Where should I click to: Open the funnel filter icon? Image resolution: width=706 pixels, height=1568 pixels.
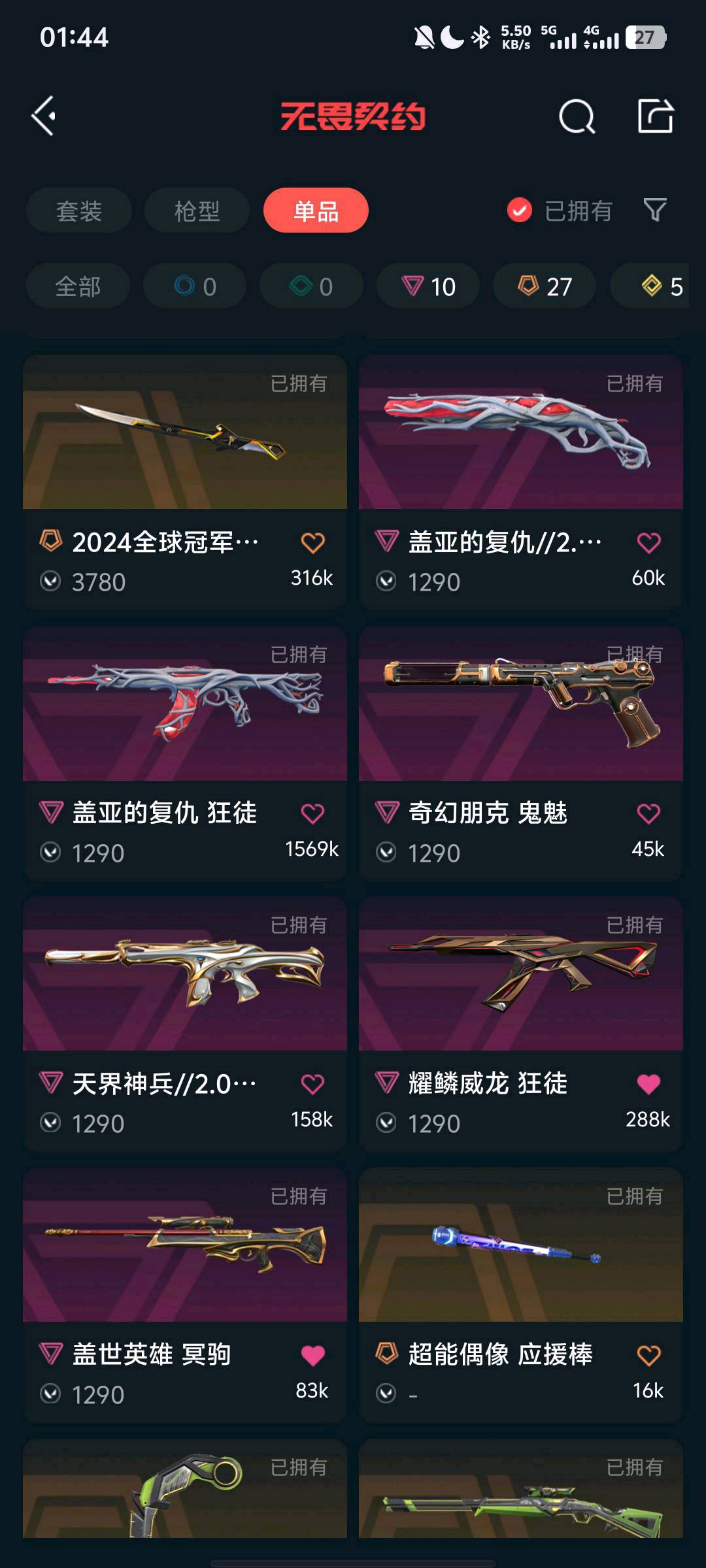pyautogui.click(x=655, y=210)
